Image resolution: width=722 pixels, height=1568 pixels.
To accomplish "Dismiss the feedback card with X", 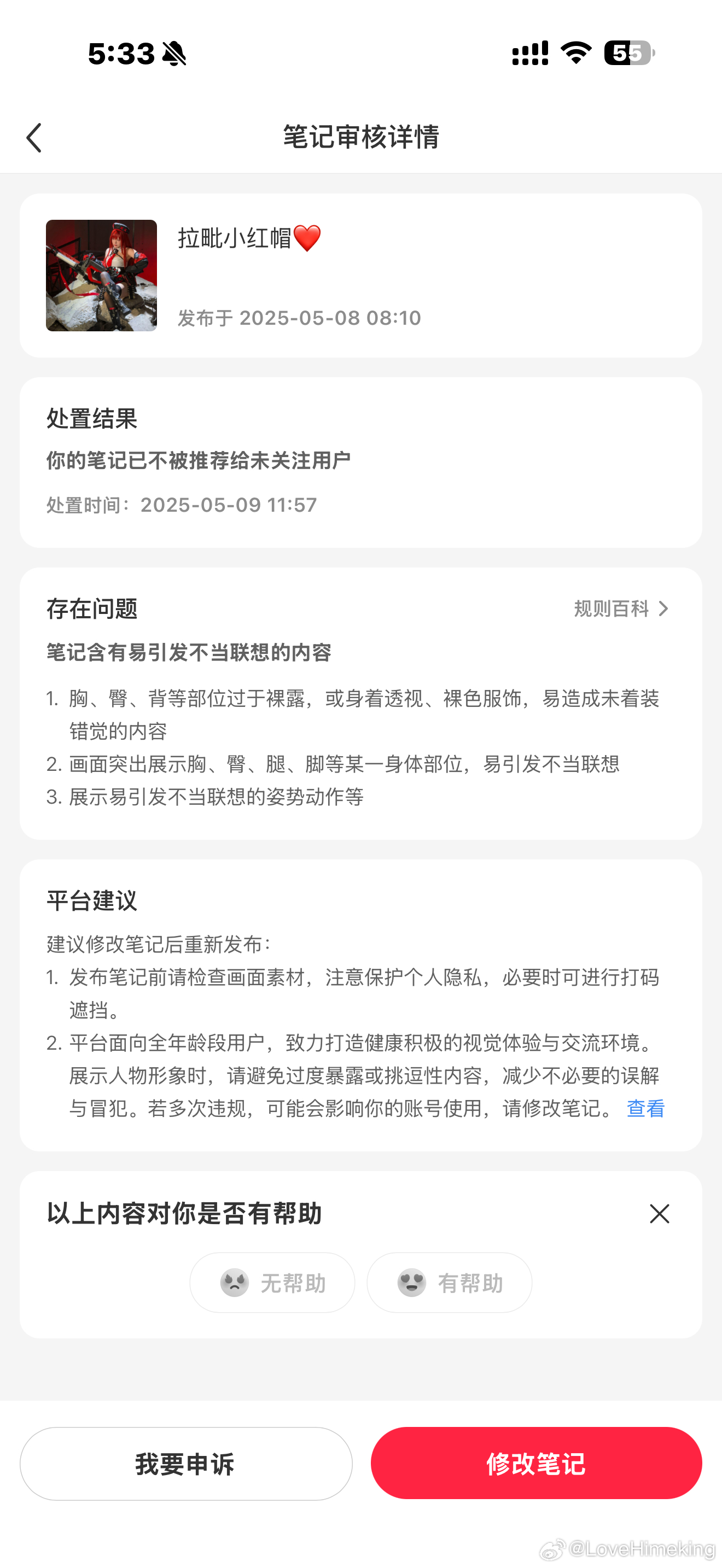I will (659, 1214).
